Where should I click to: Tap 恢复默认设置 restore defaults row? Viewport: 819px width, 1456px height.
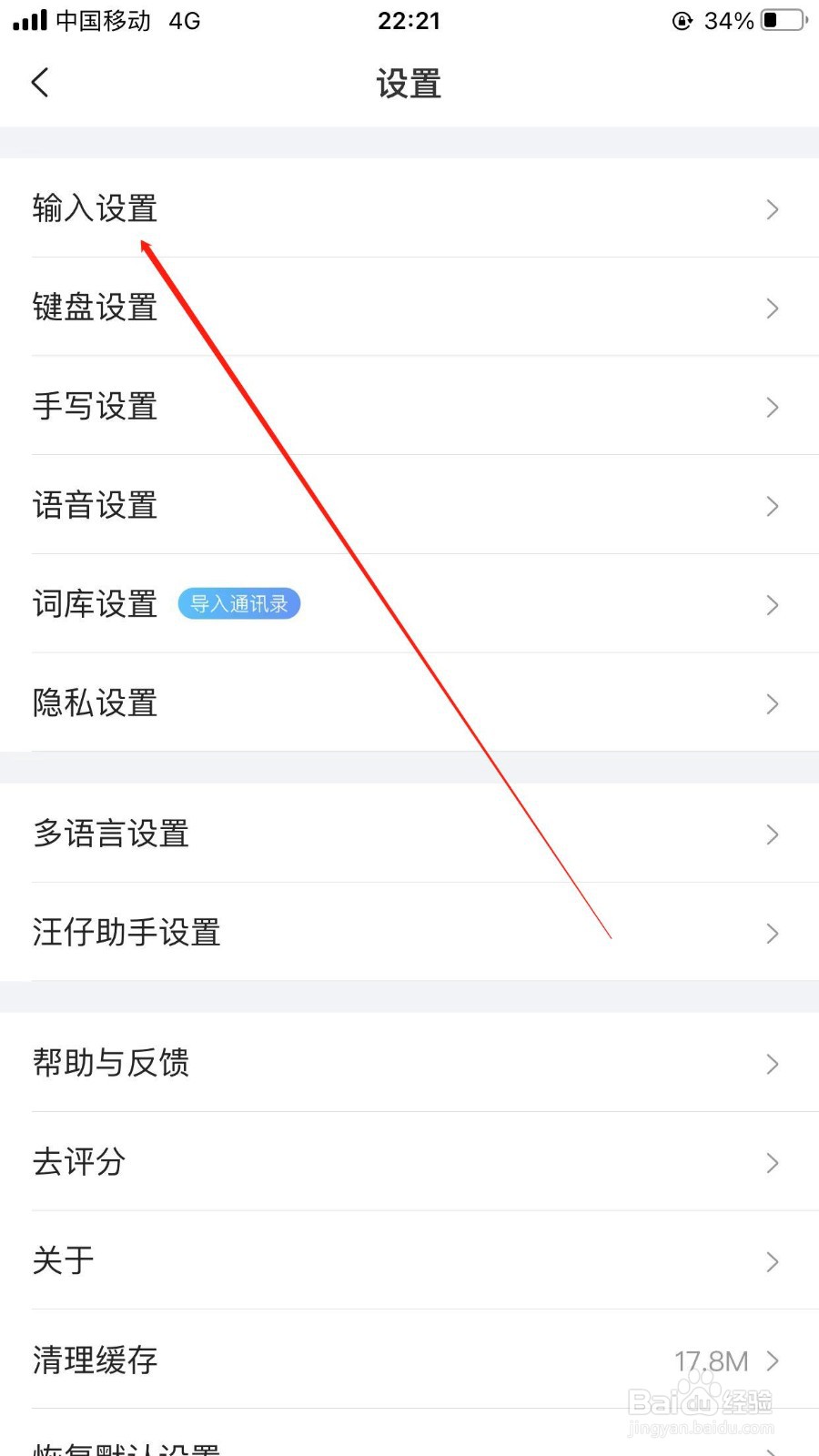pyautogui.click(x=123, y=1447)
